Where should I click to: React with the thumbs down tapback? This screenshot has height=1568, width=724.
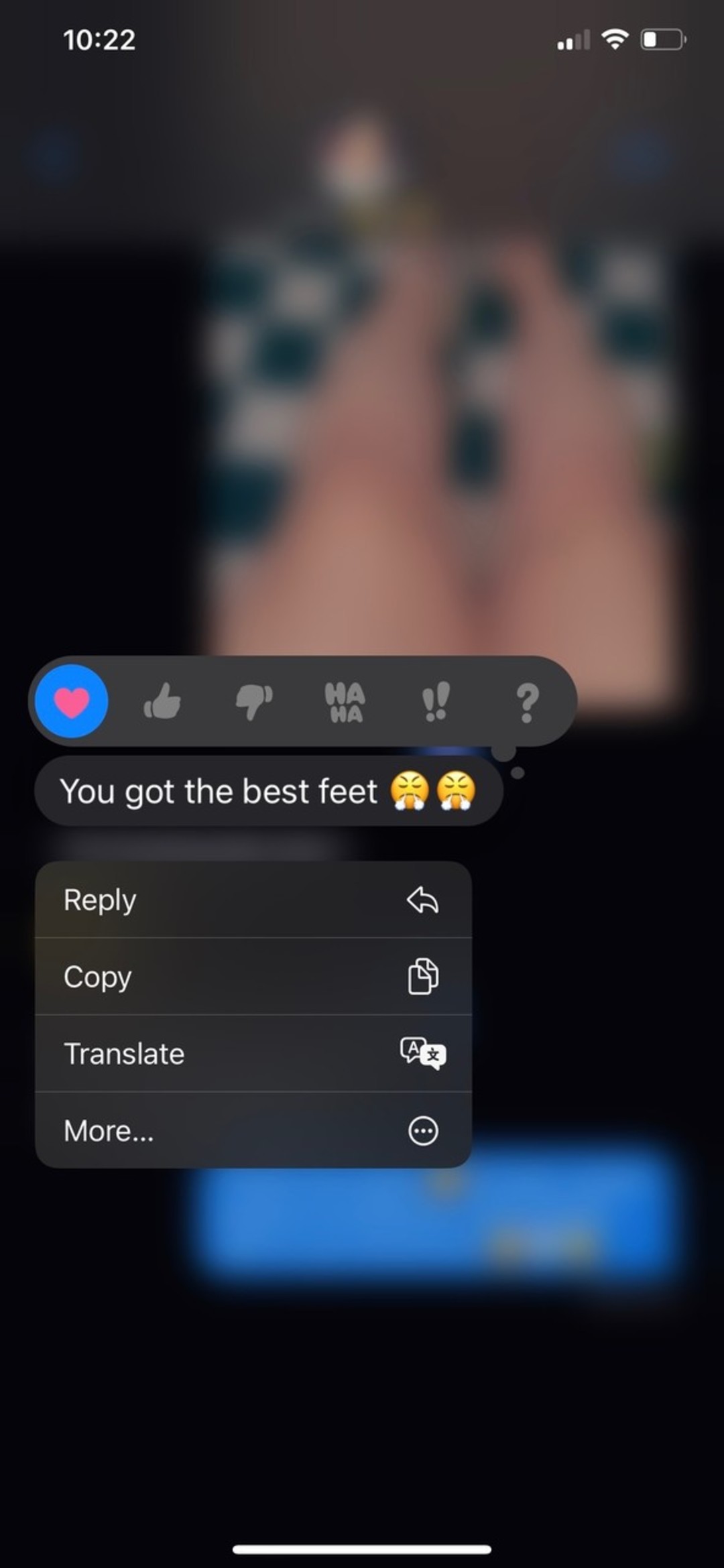(x=254, y=701)
